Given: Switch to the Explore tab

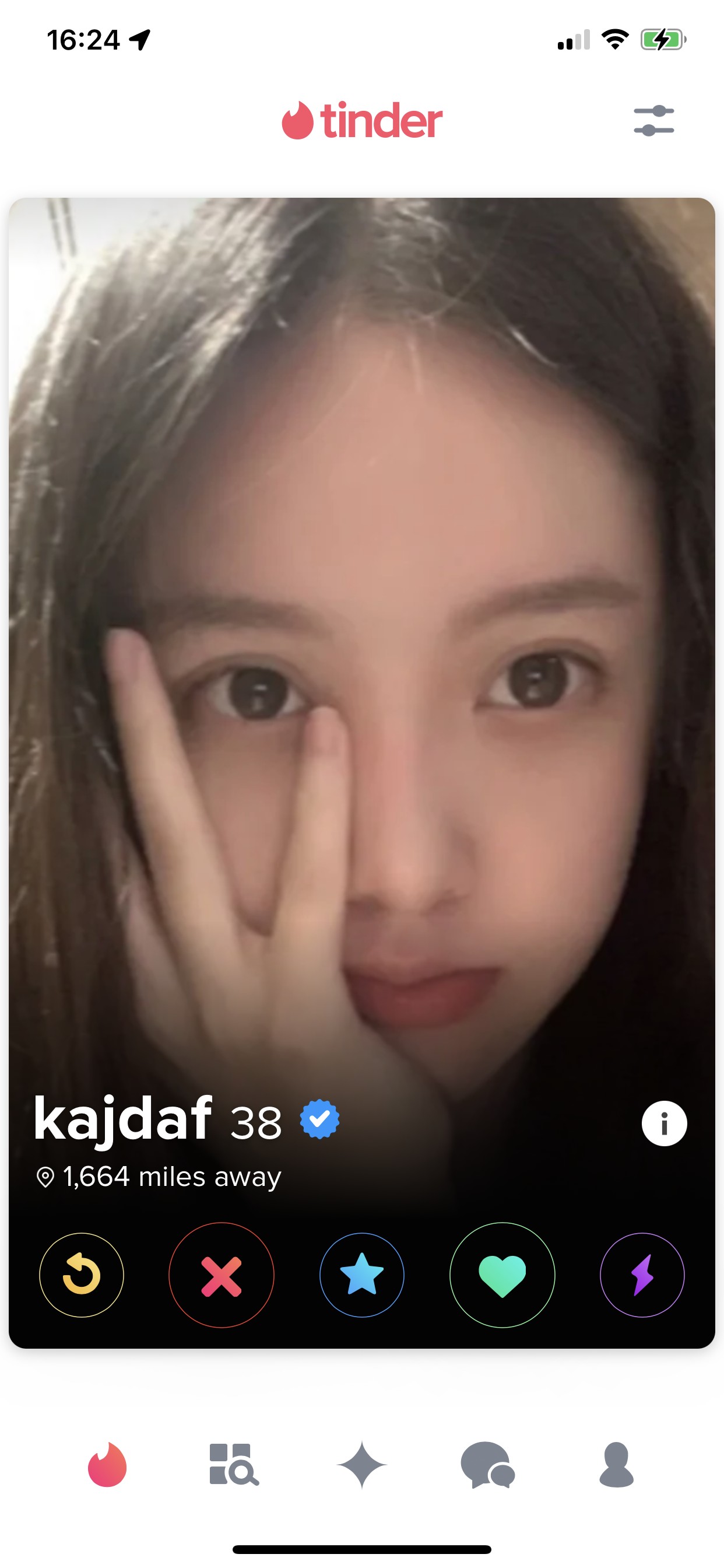Looking at the screenshot, I should (x=234, y=1465).
